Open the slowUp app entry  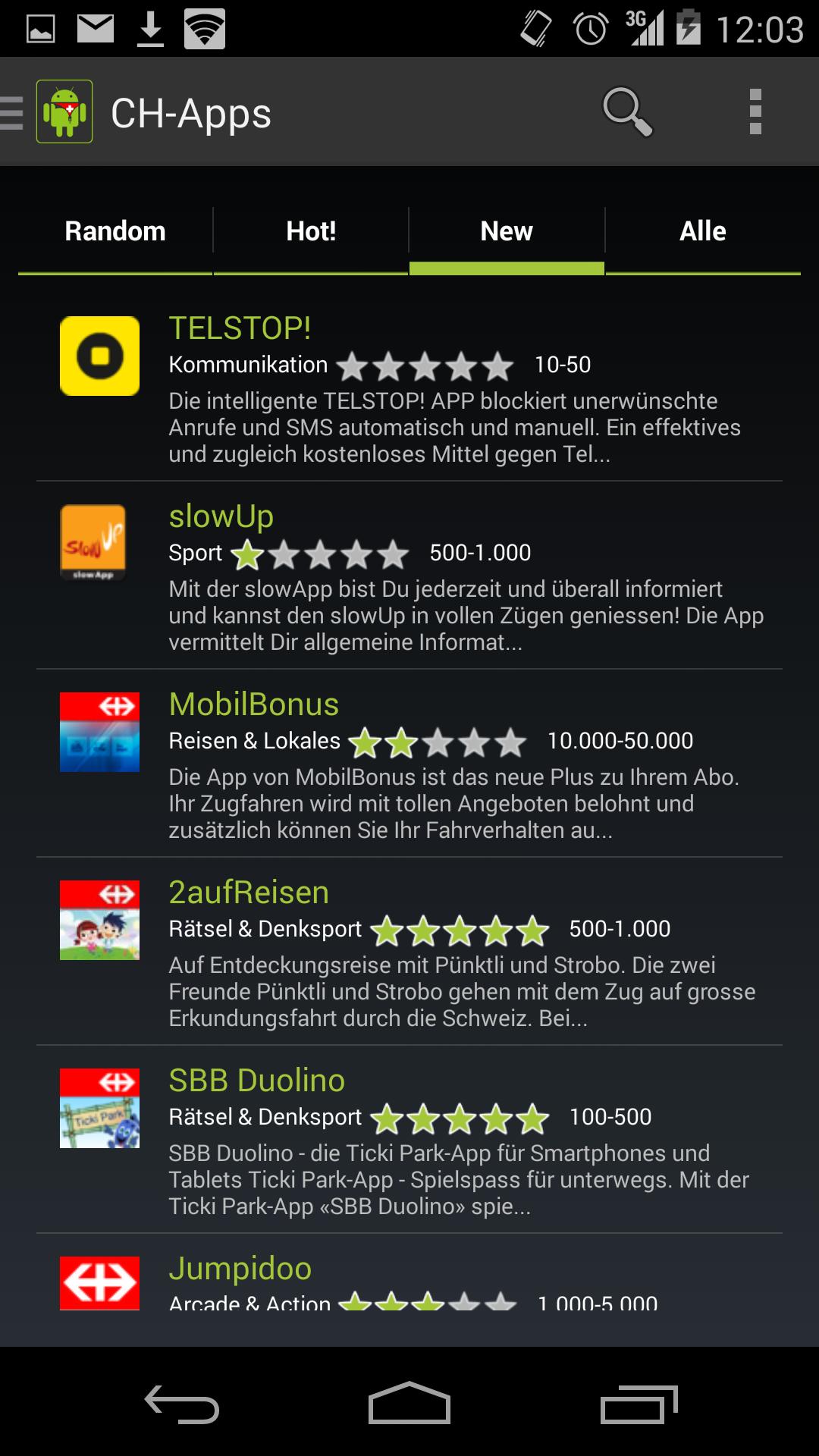tap(409, 576)
